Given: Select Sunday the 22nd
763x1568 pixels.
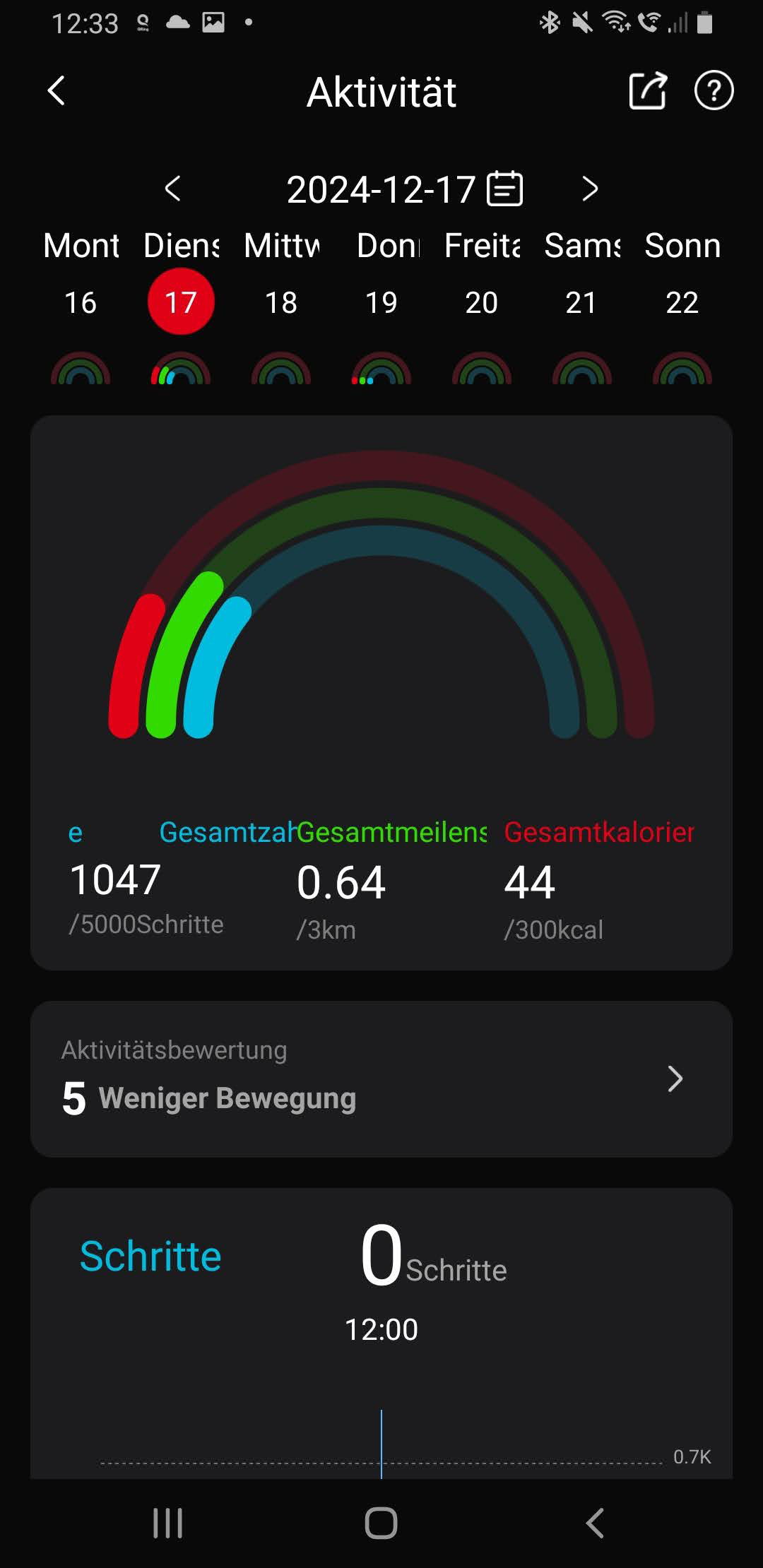Looking at the screenshot, I should 682,302.
